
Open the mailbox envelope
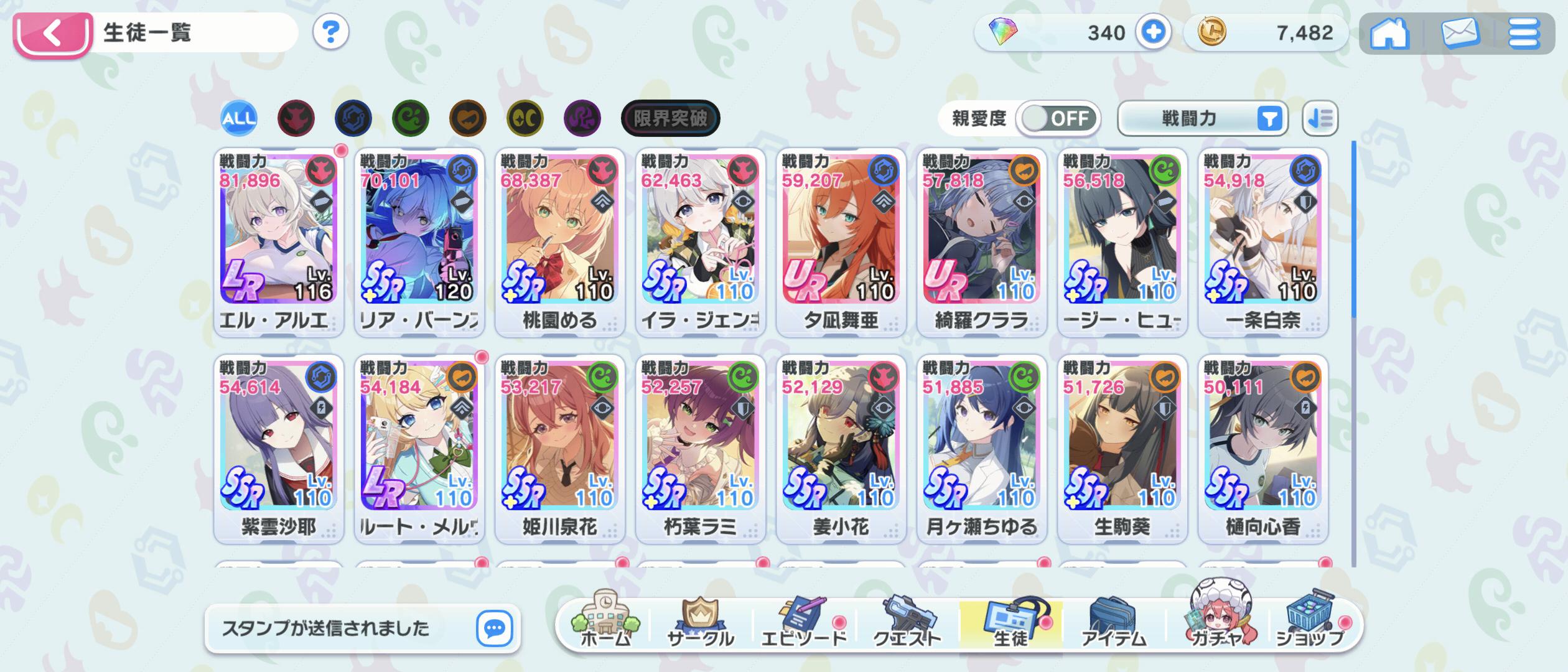click(1459, 32)
